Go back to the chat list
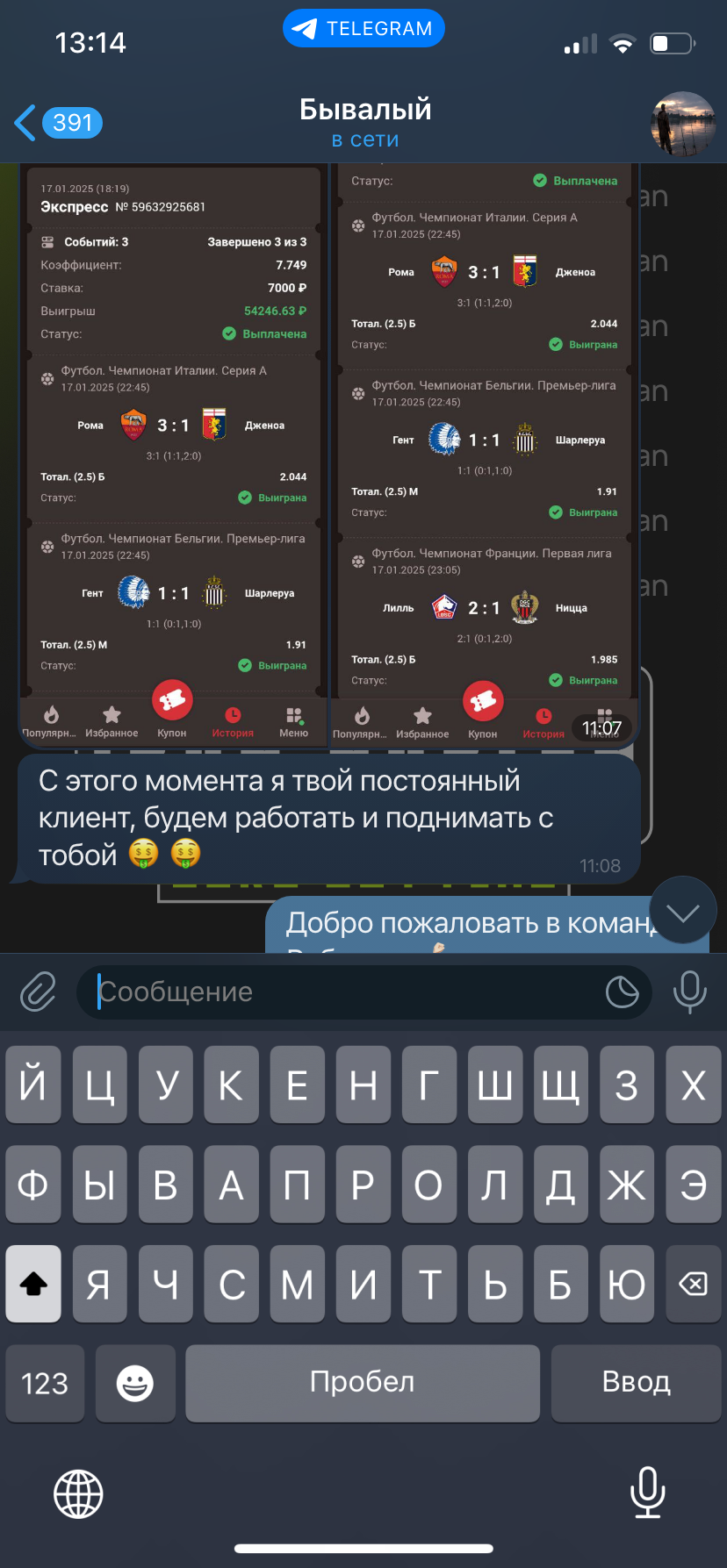The height and width of the screenshot is (1568, 727). [x=58, y=123]
